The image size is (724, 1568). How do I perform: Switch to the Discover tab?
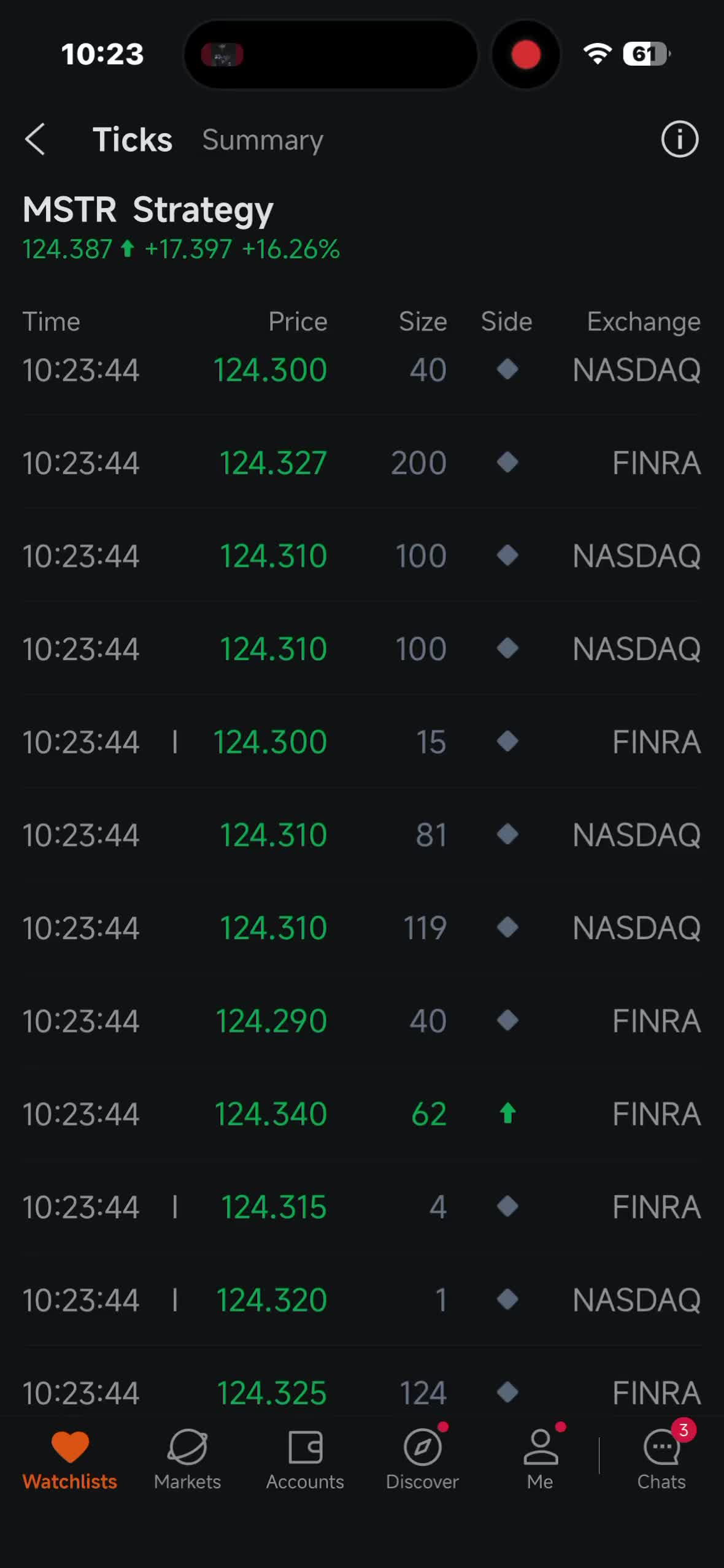[422, 1460]
